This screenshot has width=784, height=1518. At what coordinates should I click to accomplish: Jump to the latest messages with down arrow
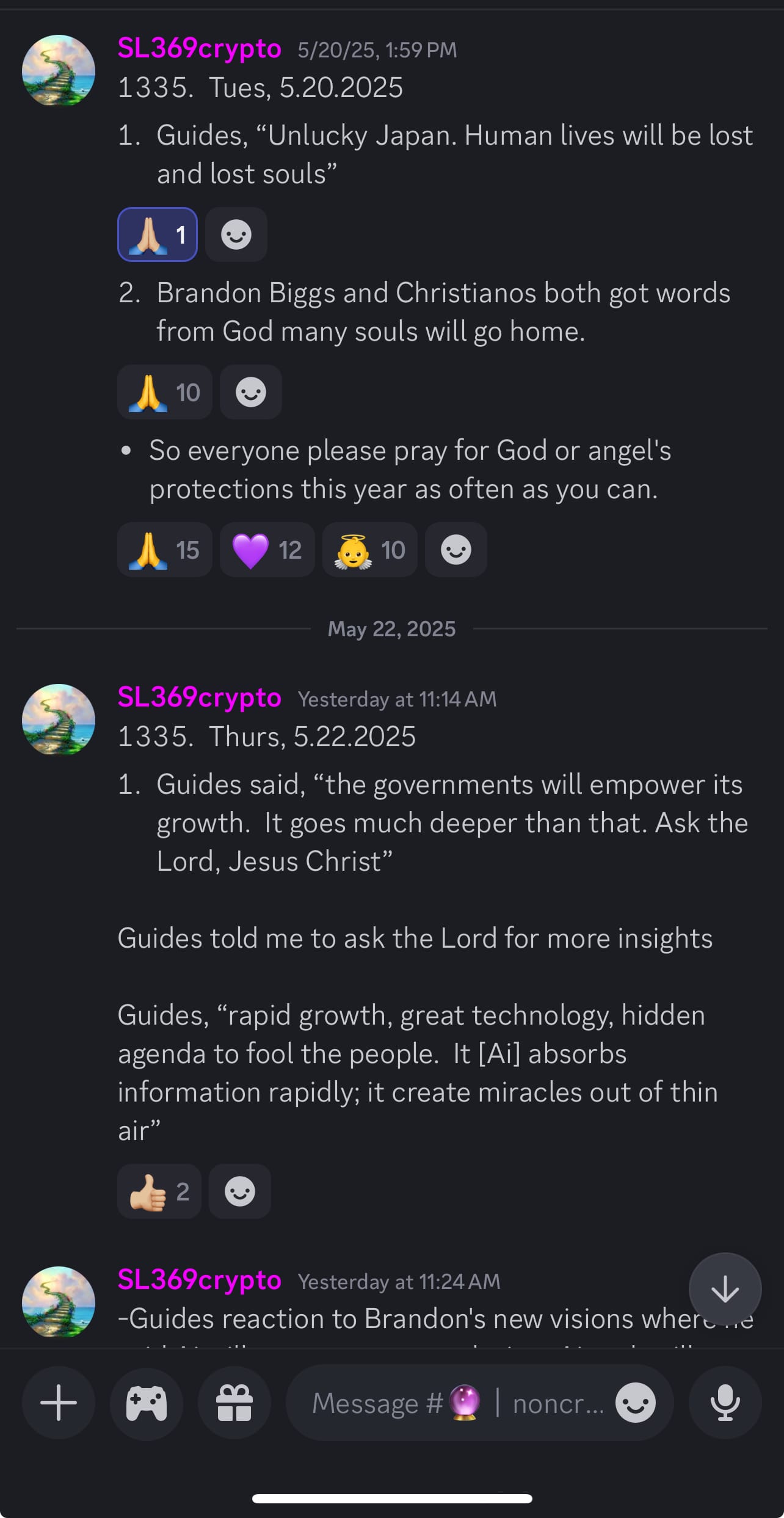tap(725, 1288)
